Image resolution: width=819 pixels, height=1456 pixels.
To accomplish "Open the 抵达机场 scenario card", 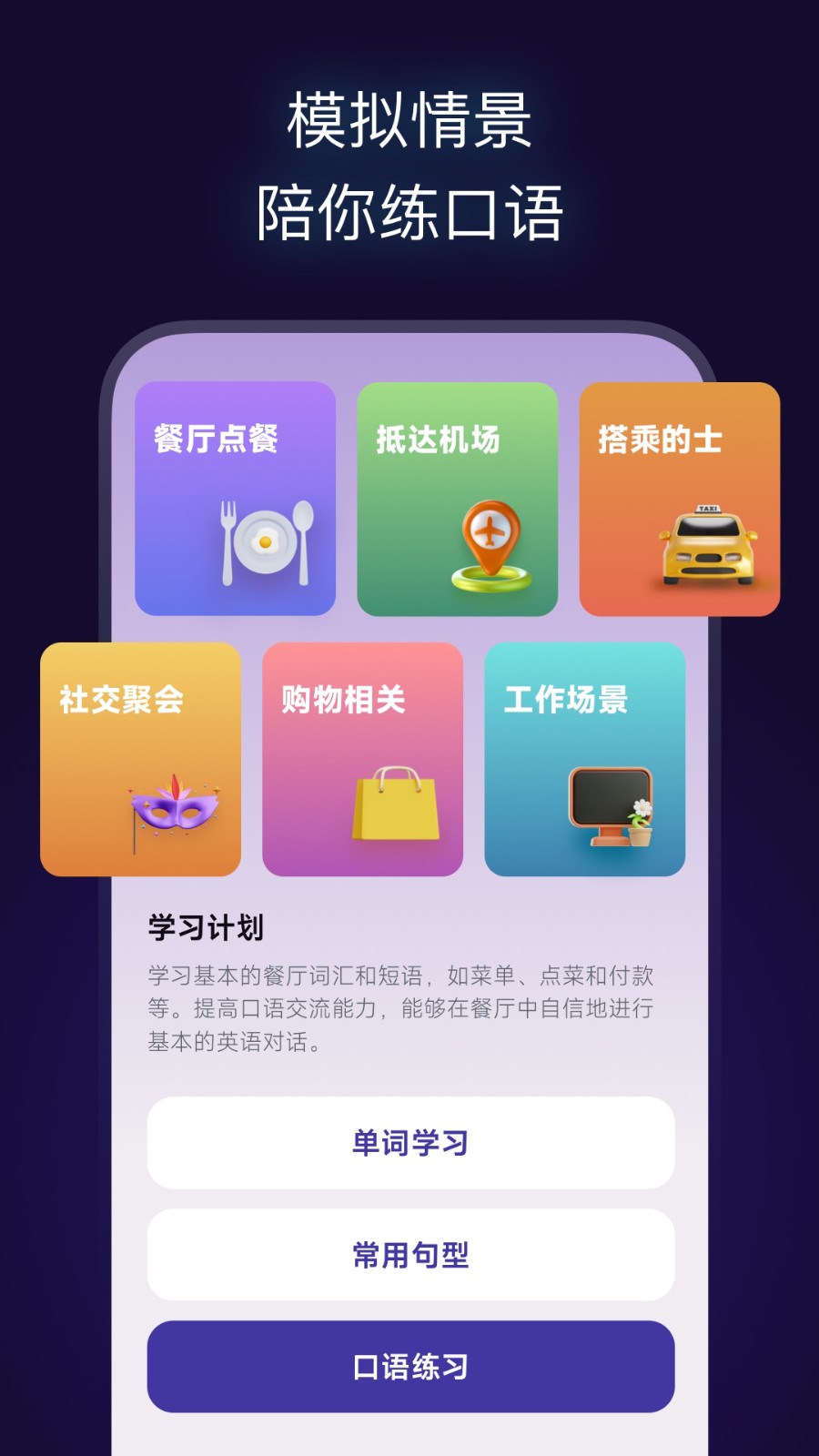I will tap(456, 499).
